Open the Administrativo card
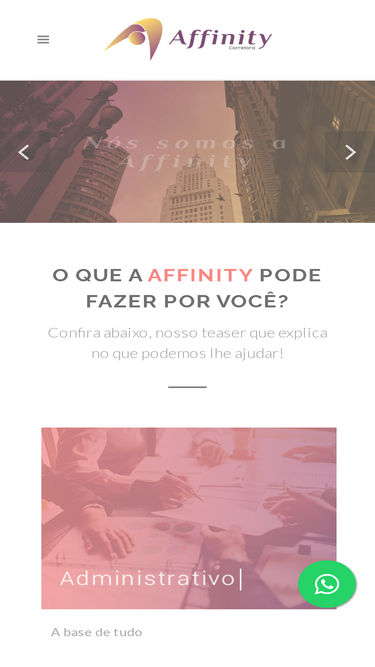This screenshot has width=375, height=667. 189,518
